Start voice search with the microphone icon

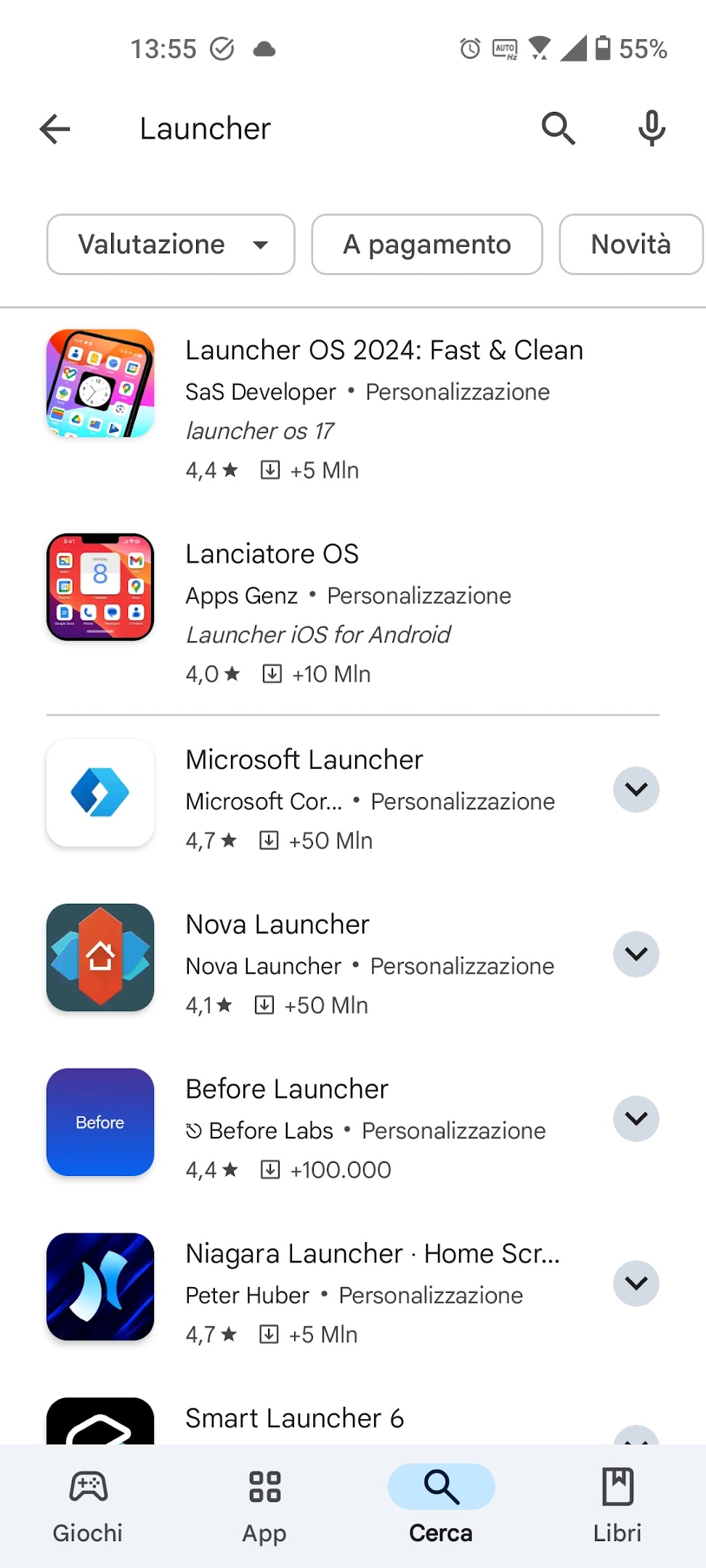tap(651, 128)
